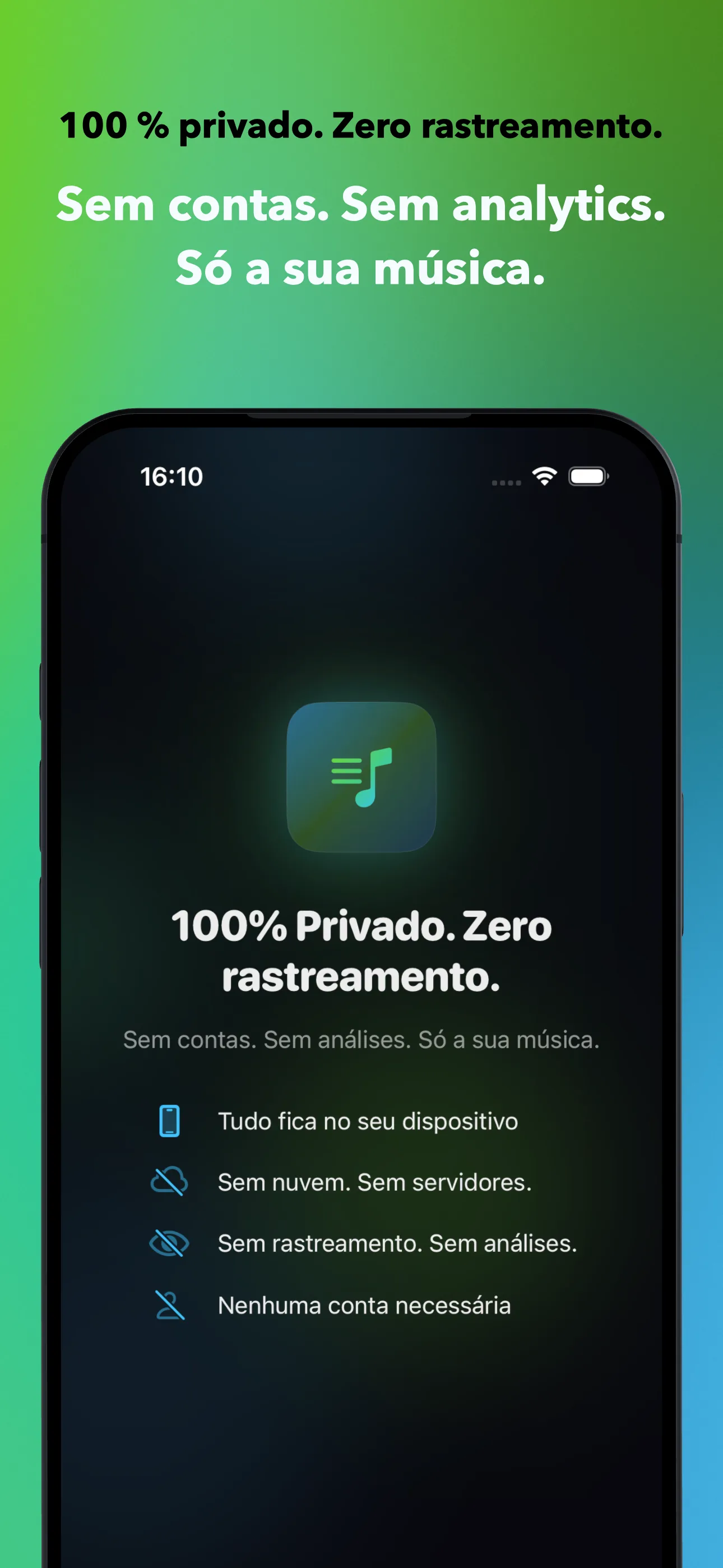
Task: Tap the battery indicator icon
Action: (x=588, y=478)
